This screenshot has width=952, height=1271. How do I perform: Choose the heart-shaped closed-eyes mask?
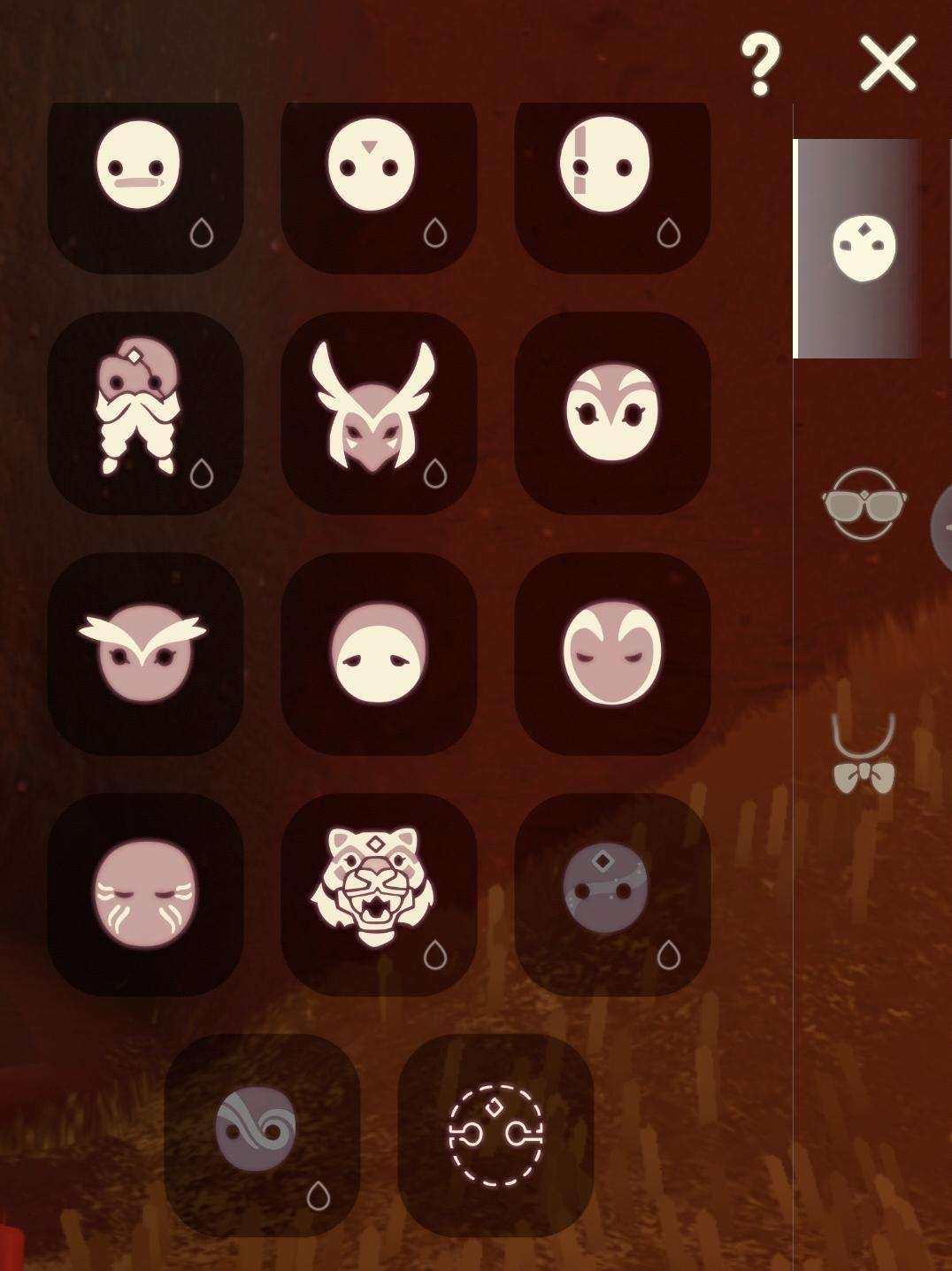(612, 653)
